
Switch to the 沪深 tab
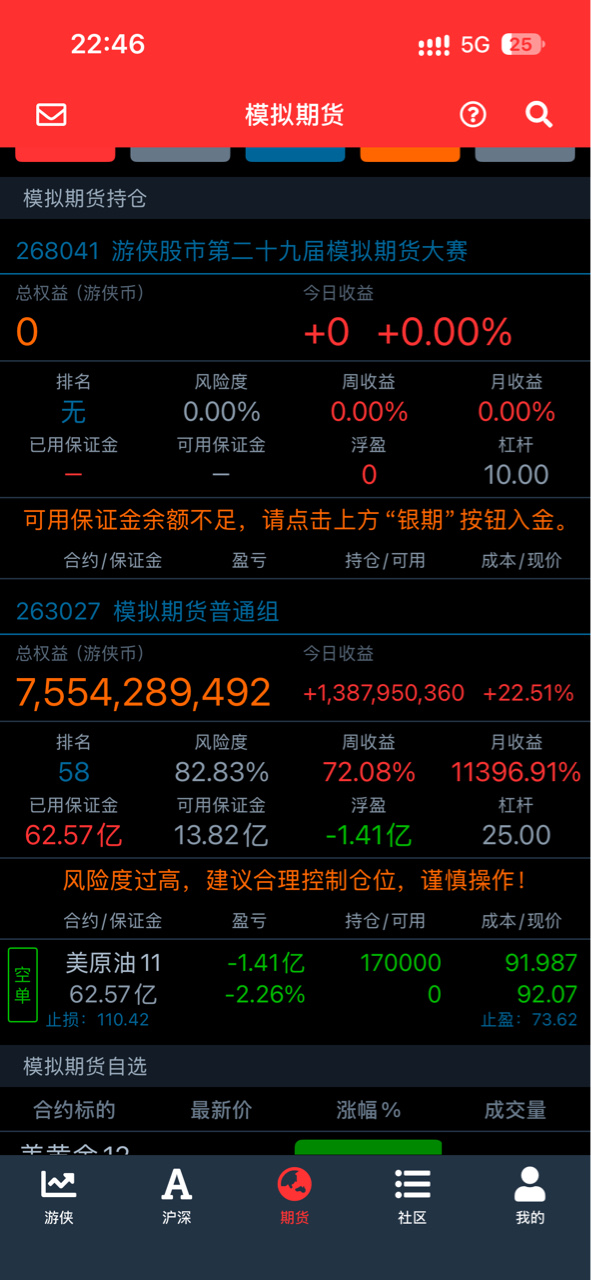pyautogui.click(x=177, y=1197)
